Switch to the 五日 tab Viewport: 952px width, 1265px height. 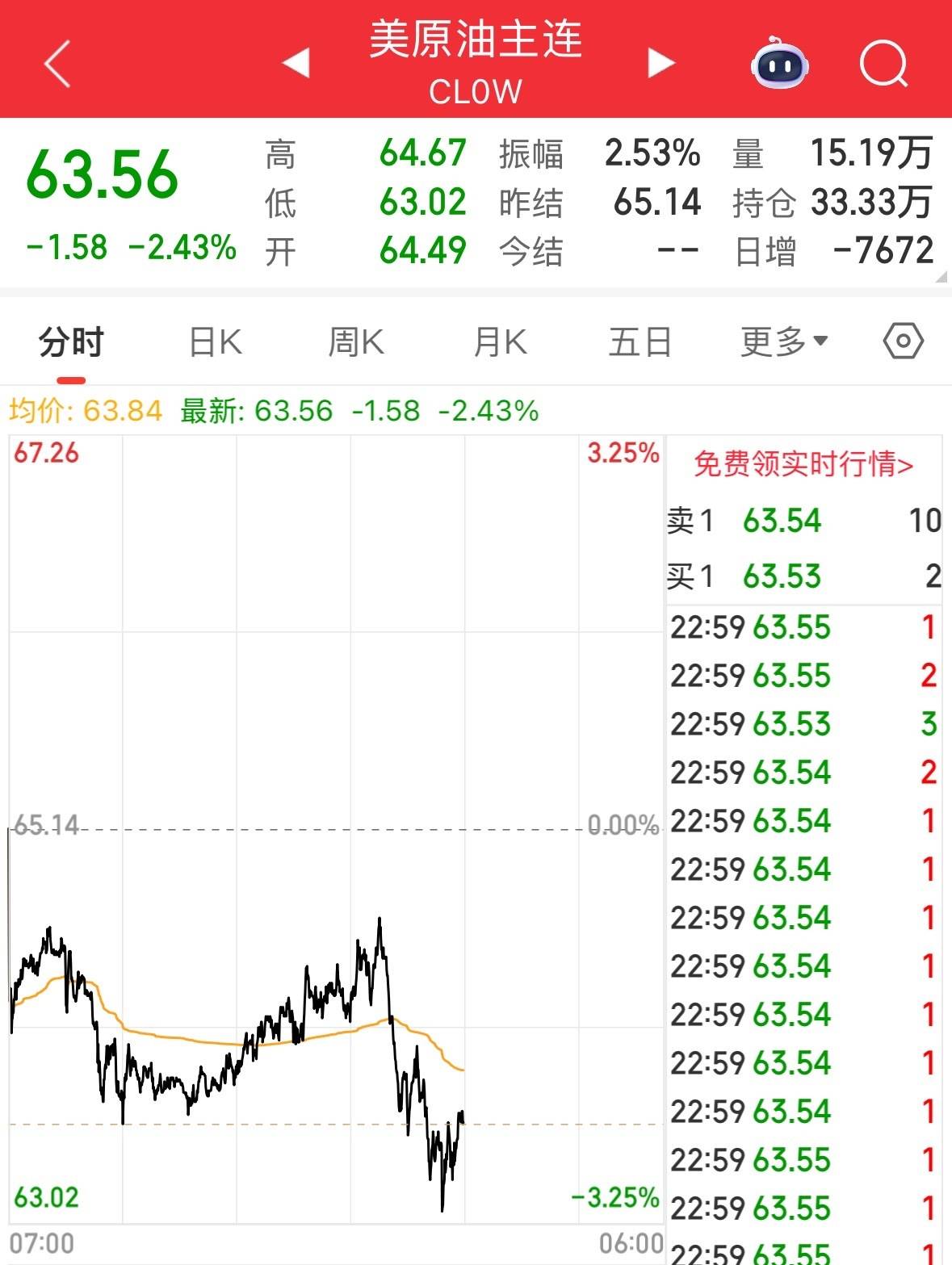point(640,342)
